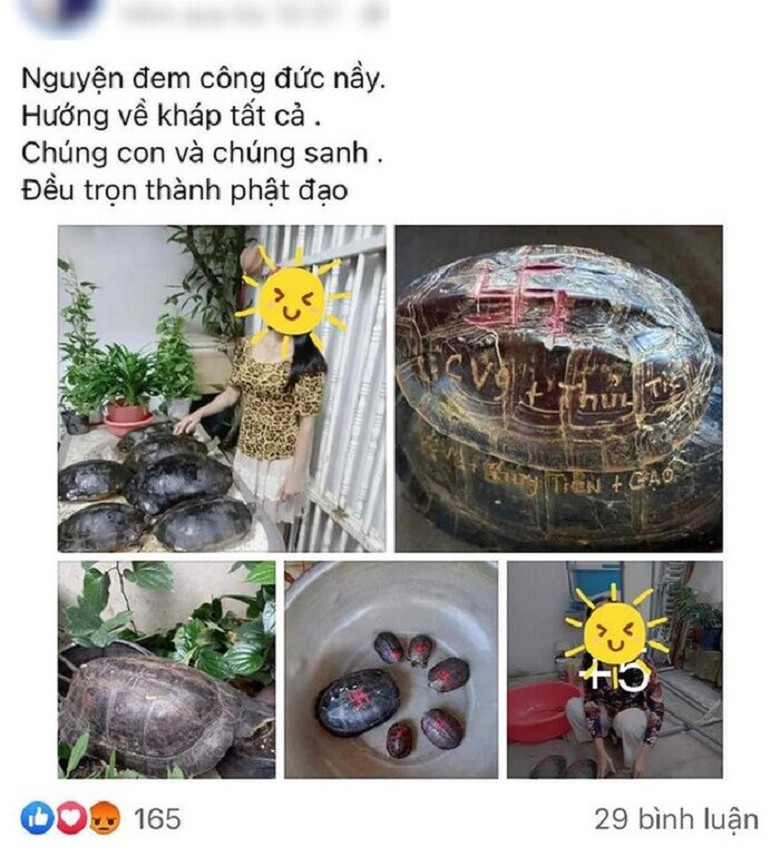The height and width of the screenshot is (847, 780).
Task: Open the close-up photo of the carved turtle shell
Action: (558, 388)
